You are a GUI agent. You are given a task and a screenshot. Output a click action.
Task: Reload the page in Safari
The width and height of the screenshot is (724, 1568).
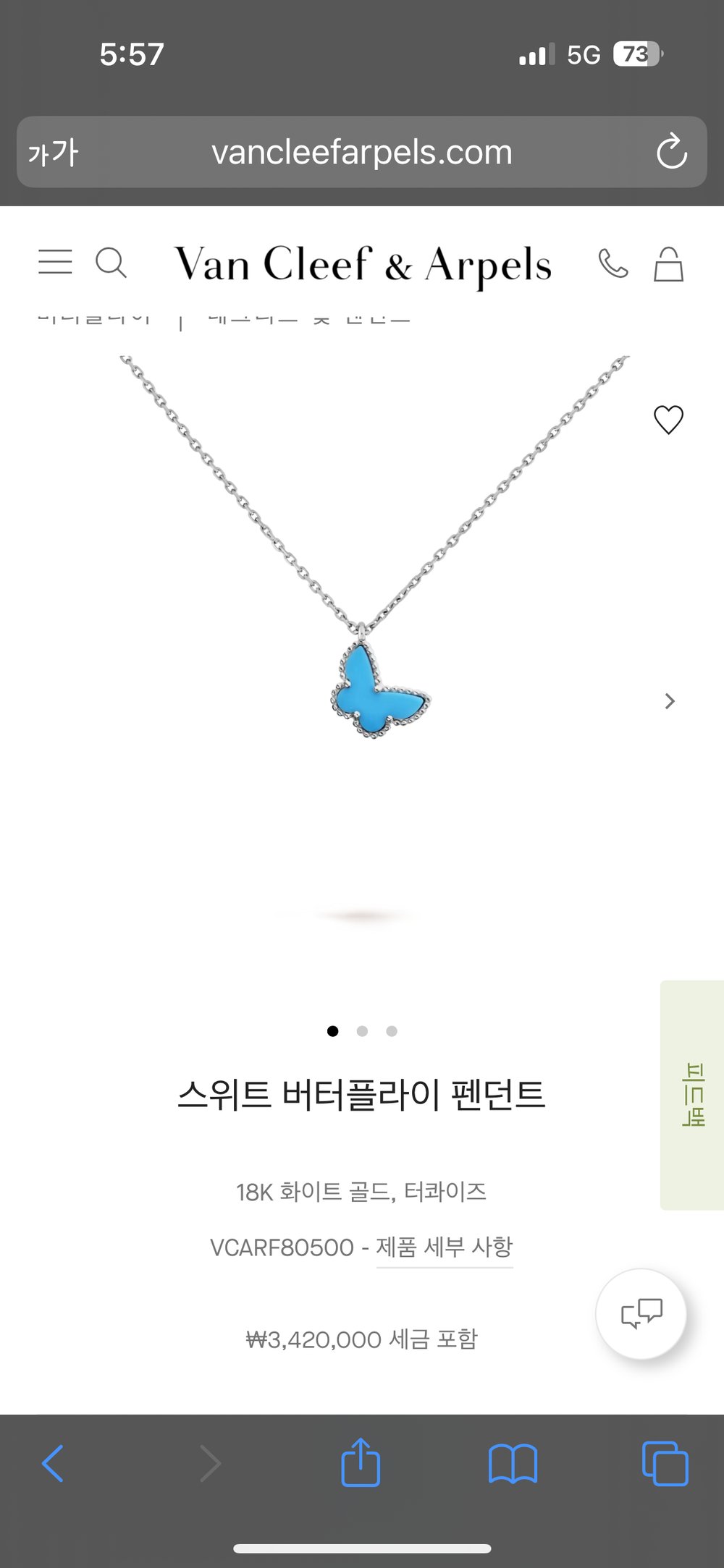(671, 152)
